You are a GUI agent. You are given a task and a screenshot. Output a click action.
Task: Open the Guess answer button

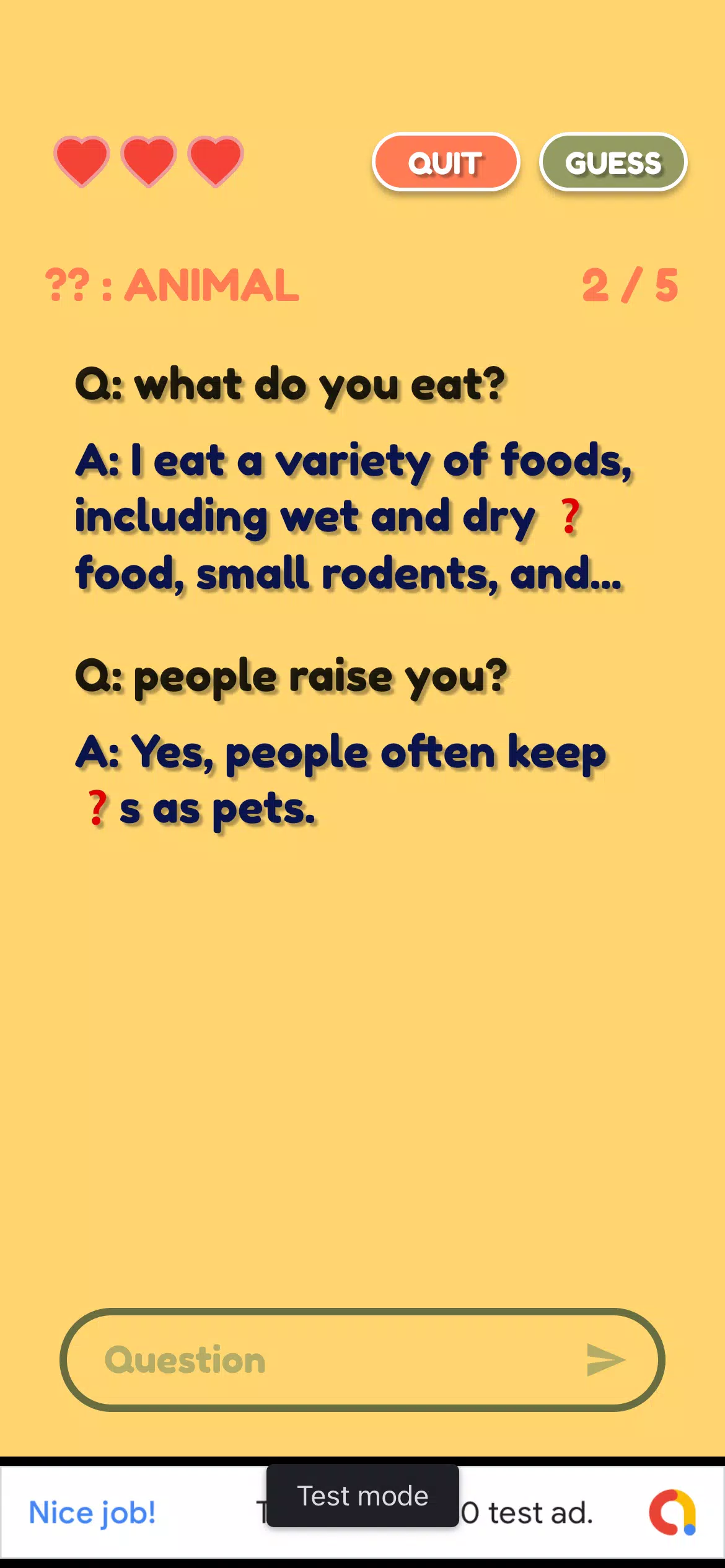[x=613, y=162]
